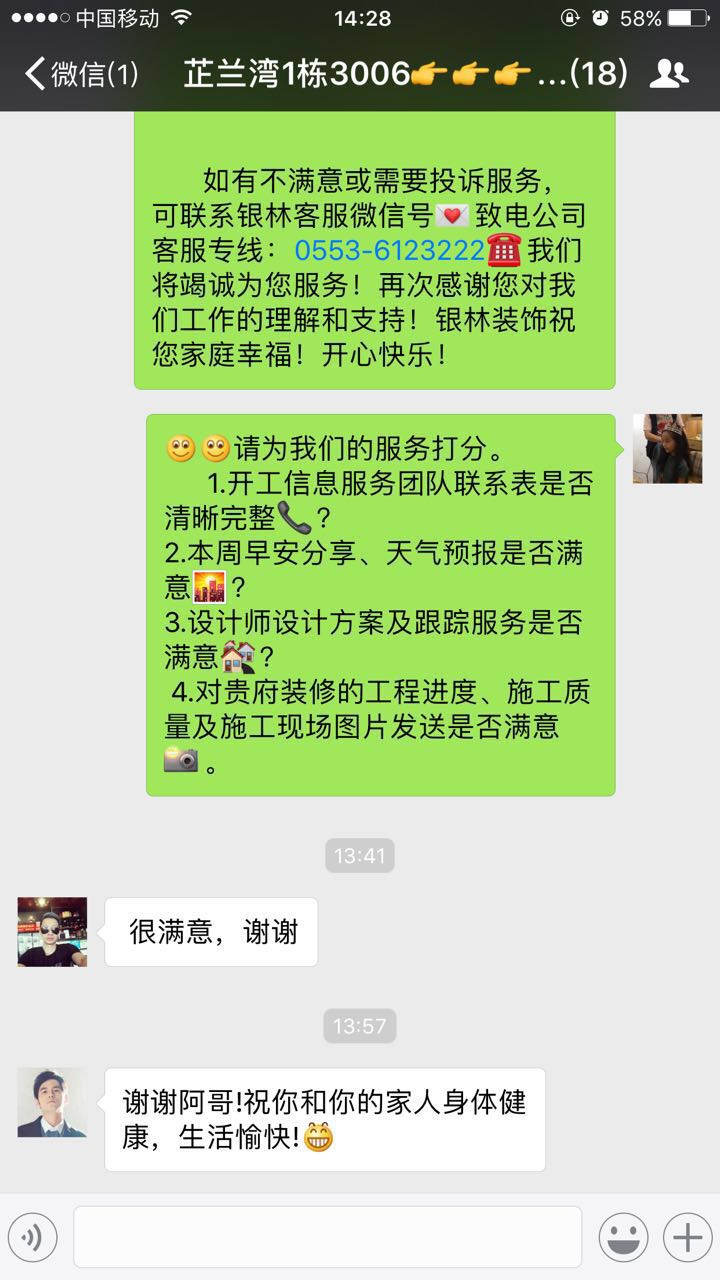
Task: Open the emoji sticker picker
Action: coord(622,1238)
